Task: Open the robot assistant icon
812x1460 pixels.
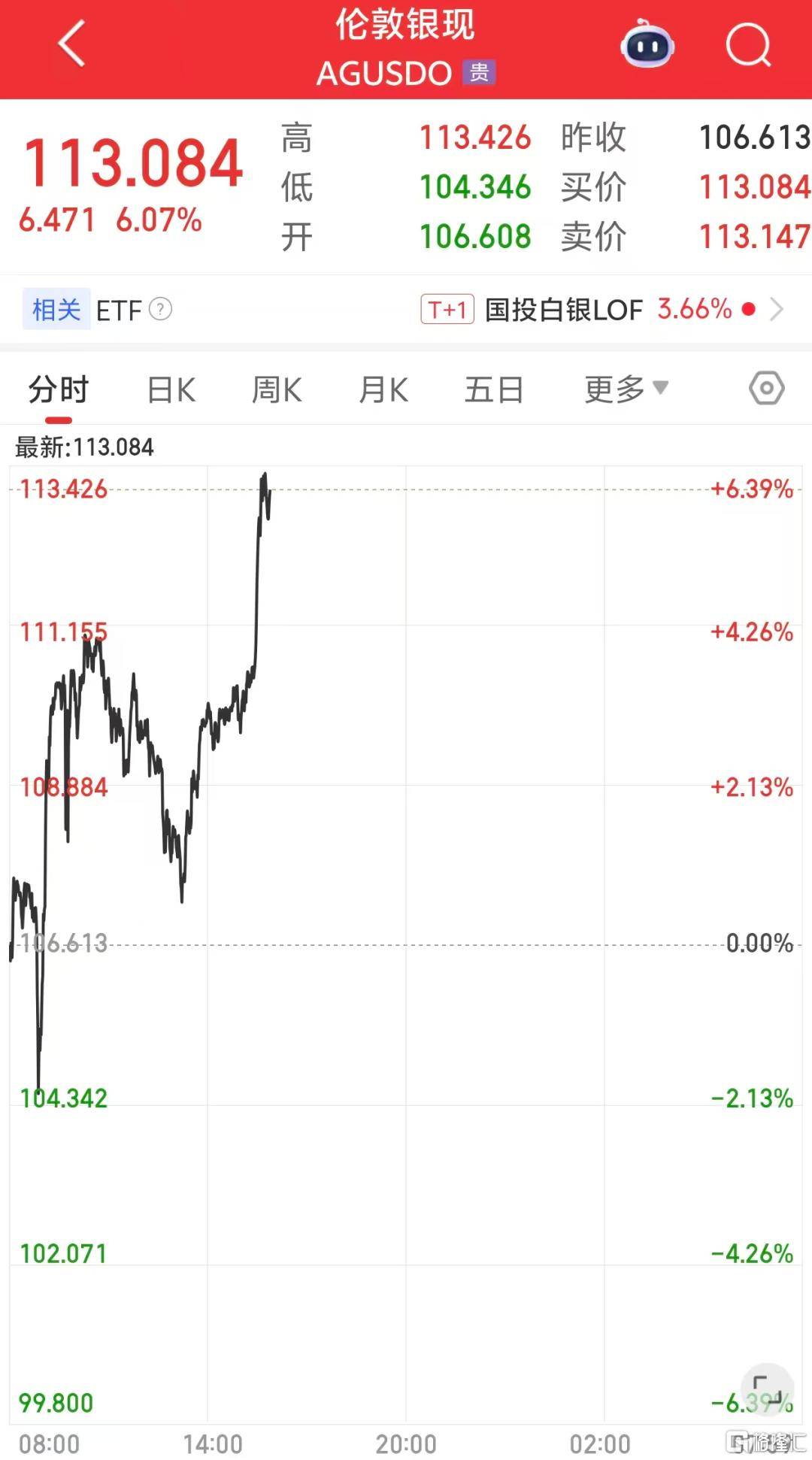Action: point(647,47)
